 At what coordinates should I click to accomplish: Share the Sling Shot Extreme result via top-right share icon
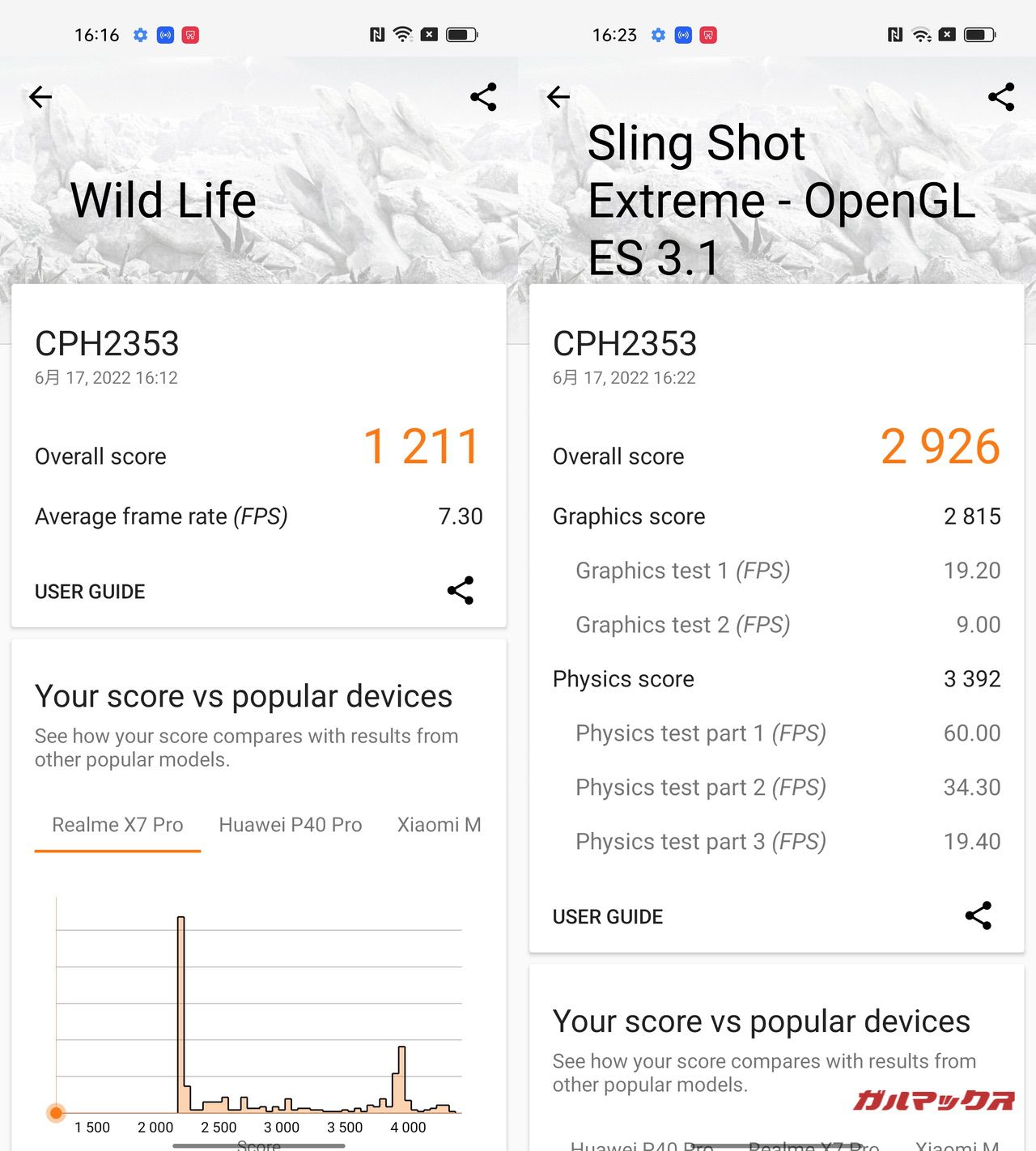tap(1001, 96)
